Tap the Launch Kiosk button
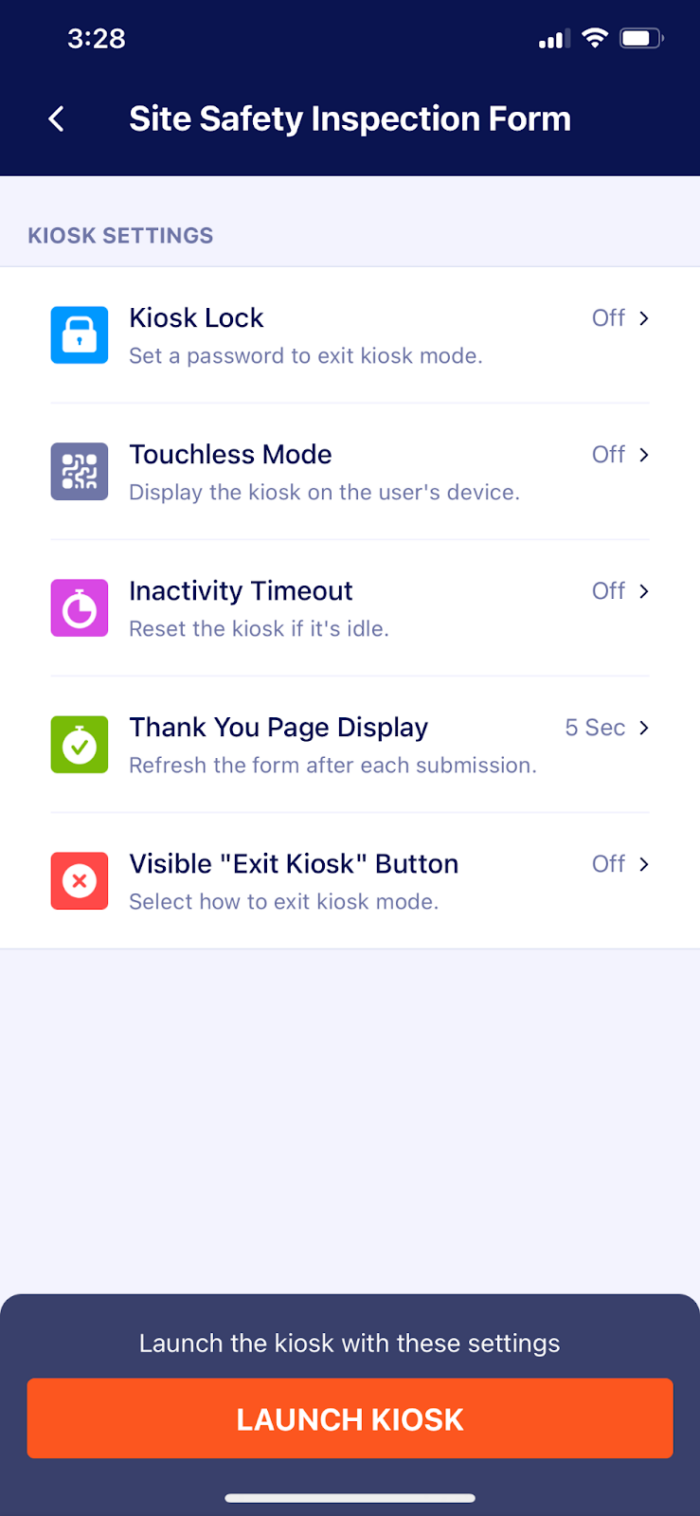Screen dimensions: 700x1516 (x=350, y=1418)
